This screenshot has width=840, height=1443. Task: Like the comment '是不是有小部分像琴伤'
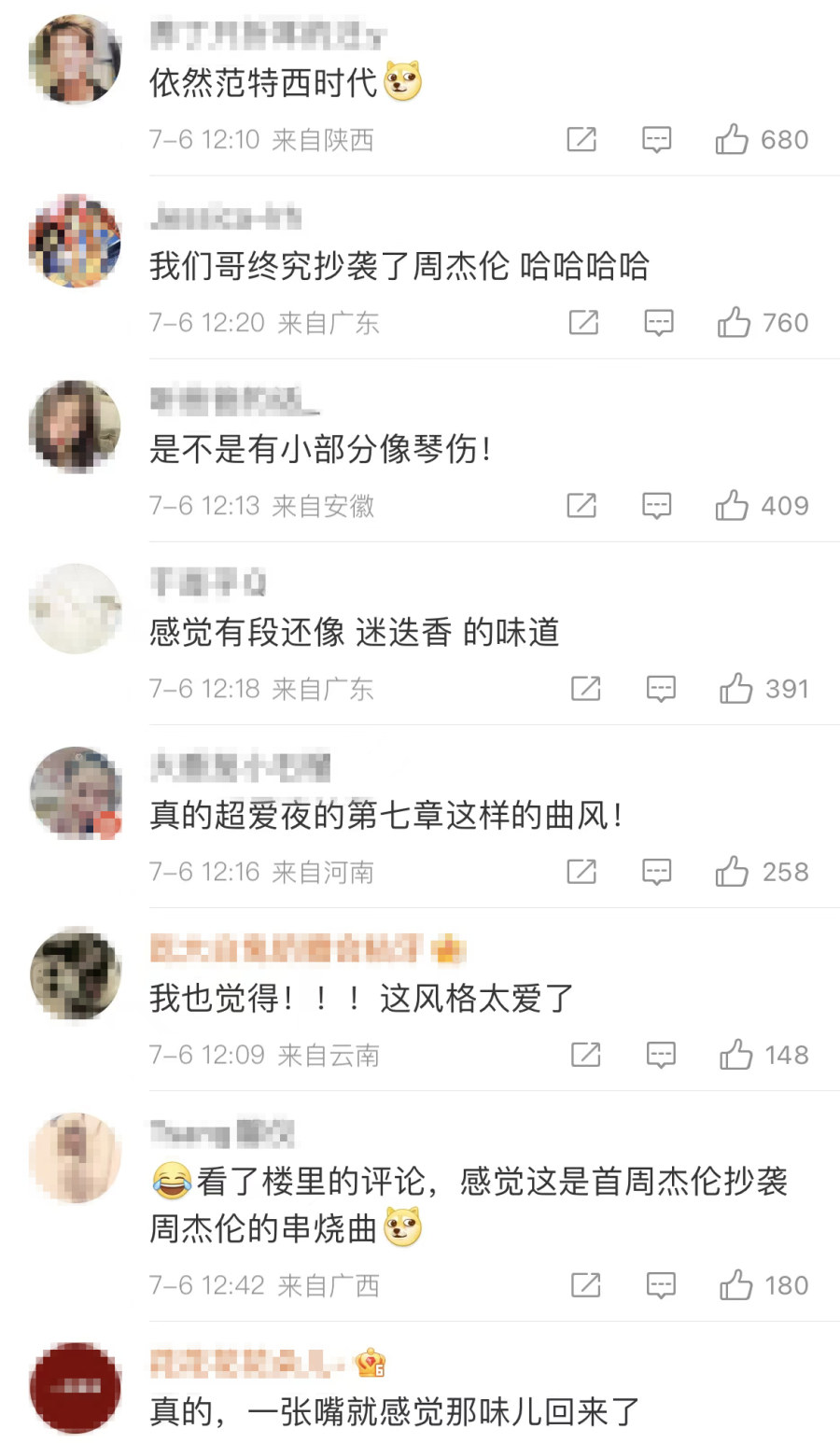(x=733, y=506)
